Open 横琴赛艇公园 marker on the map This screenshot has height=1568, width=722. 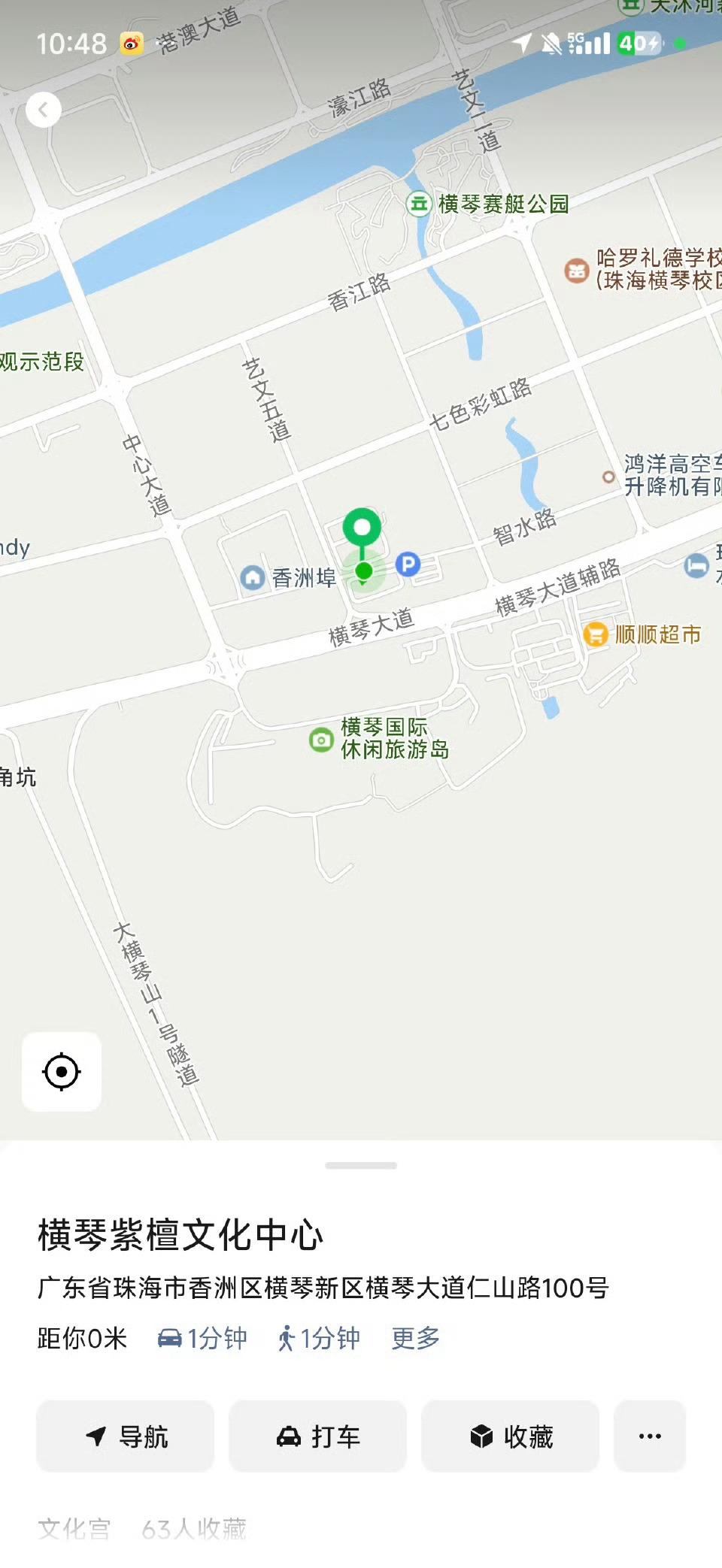click(x=418, y=204)
